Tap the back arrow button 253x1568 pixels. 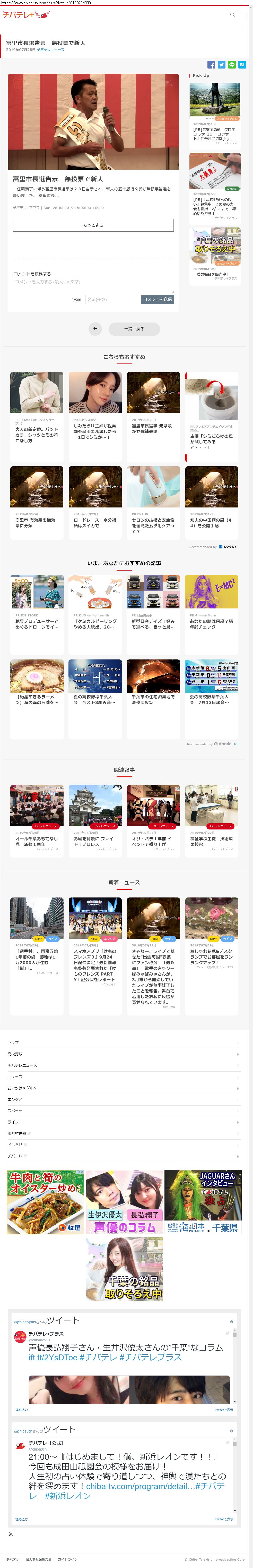pyautogui.click(x=95, y=329)
